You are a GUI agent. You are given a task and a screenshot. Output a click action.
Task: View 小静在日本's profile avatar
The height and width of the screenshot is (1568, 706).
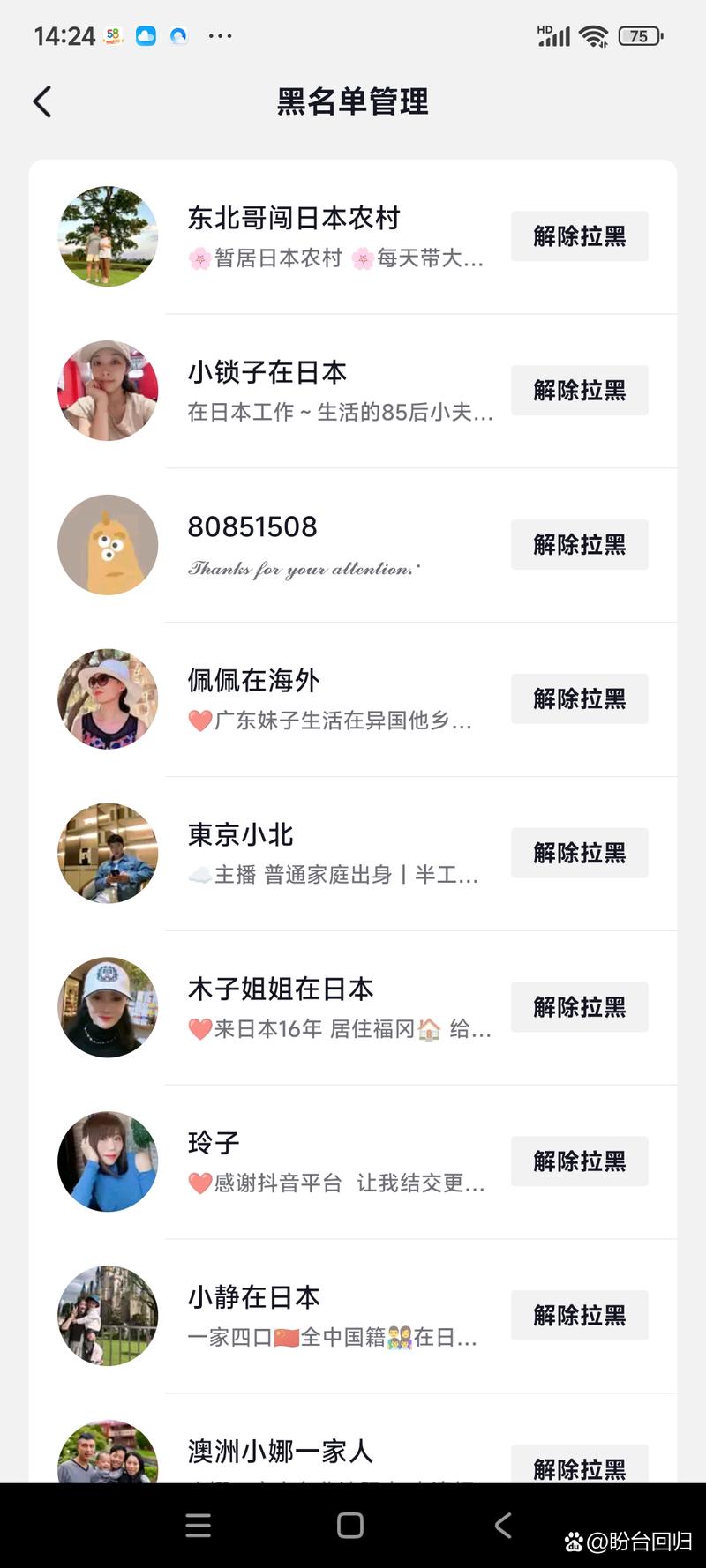[108, 1316]
